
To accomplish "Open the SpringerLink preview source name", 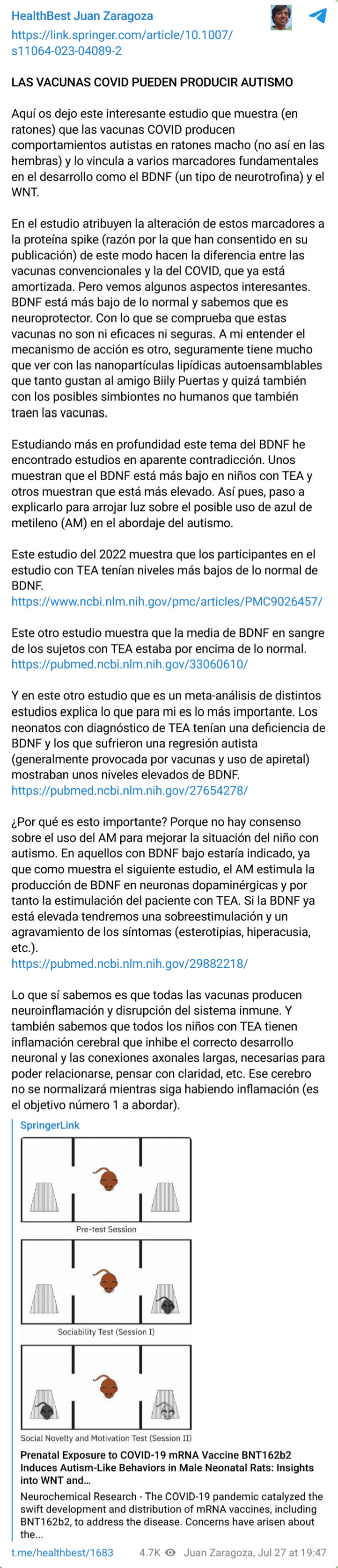I will (50, 1125).
